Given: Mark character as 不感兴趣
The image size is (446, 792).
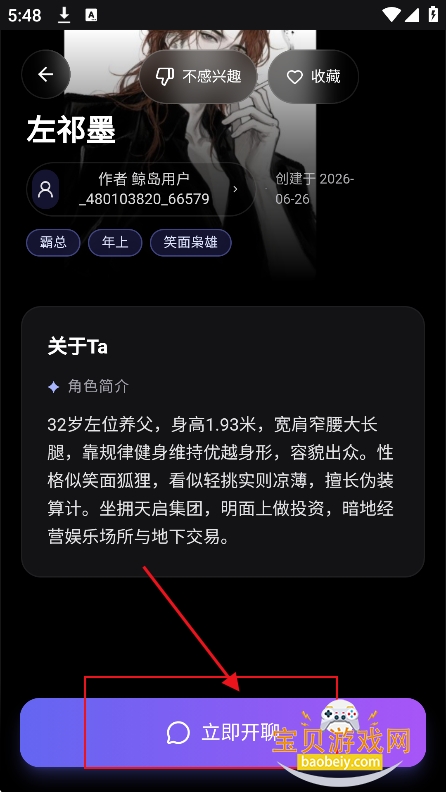Looking at the screenshot, I should point(198,77).
